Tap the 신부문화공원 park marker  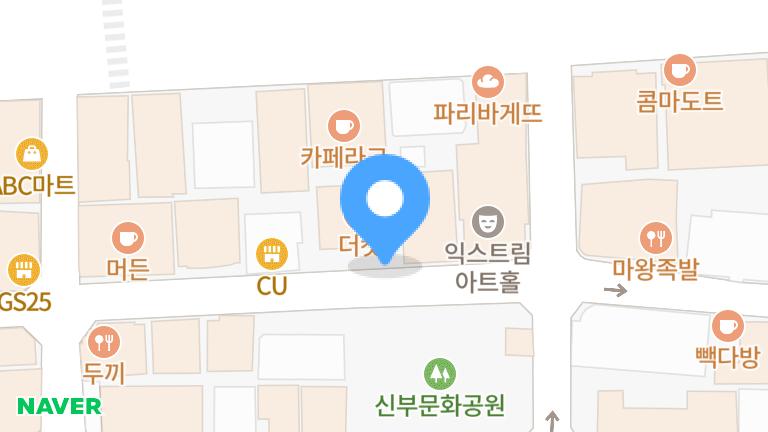click(x=439, y=374)
